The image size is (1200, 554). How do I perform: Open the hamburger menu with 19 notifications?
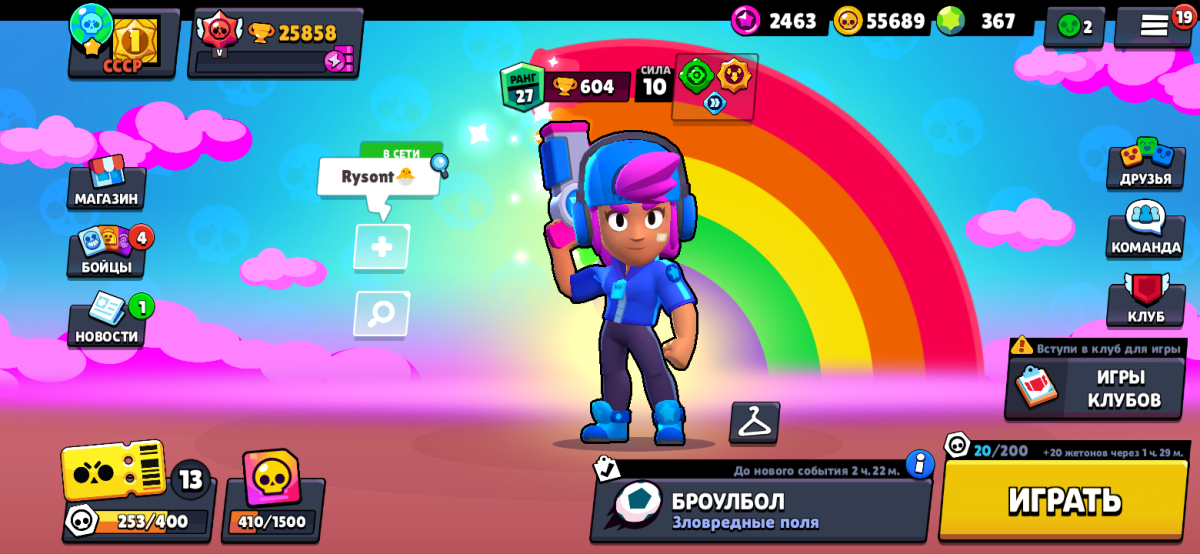click(1153, 27)
